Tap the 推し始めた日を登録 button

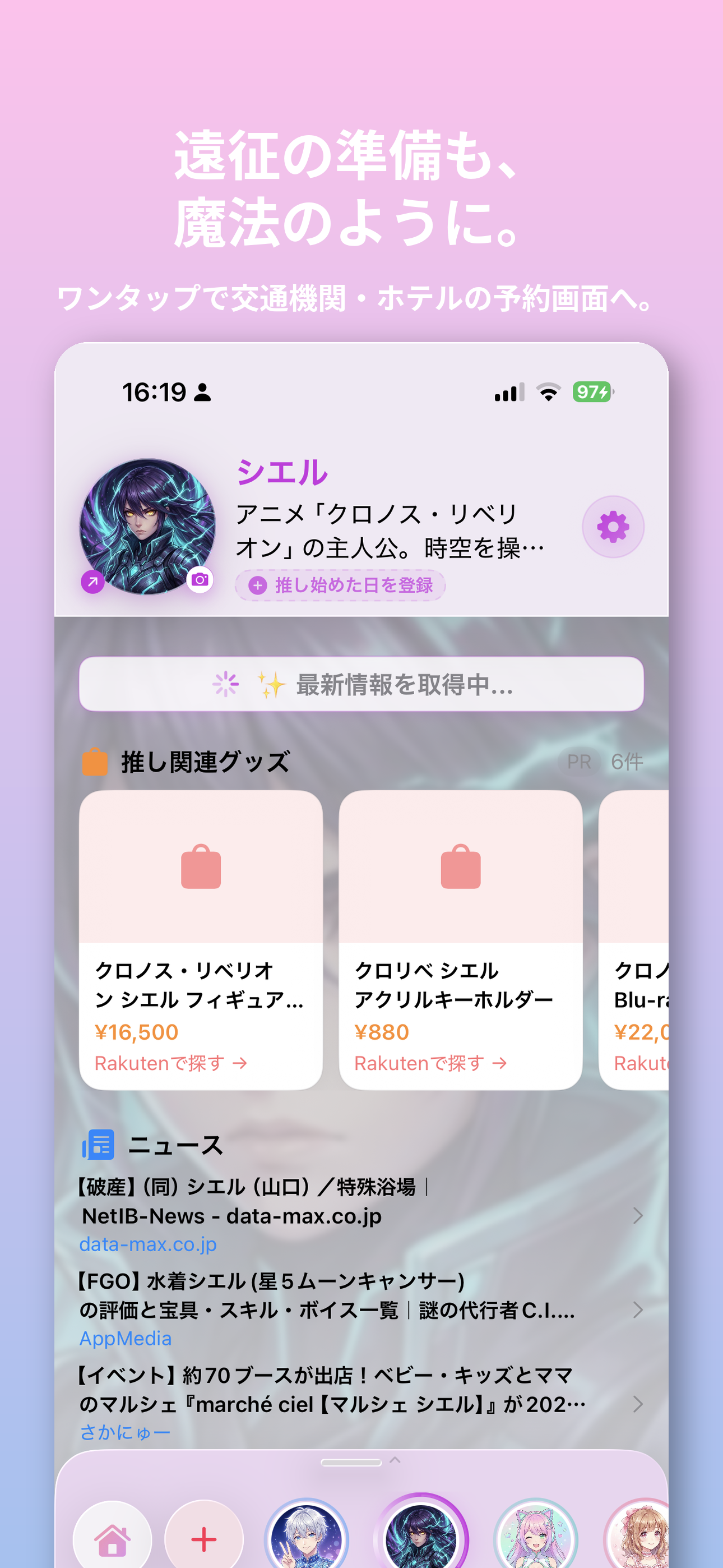pos(340,586)
